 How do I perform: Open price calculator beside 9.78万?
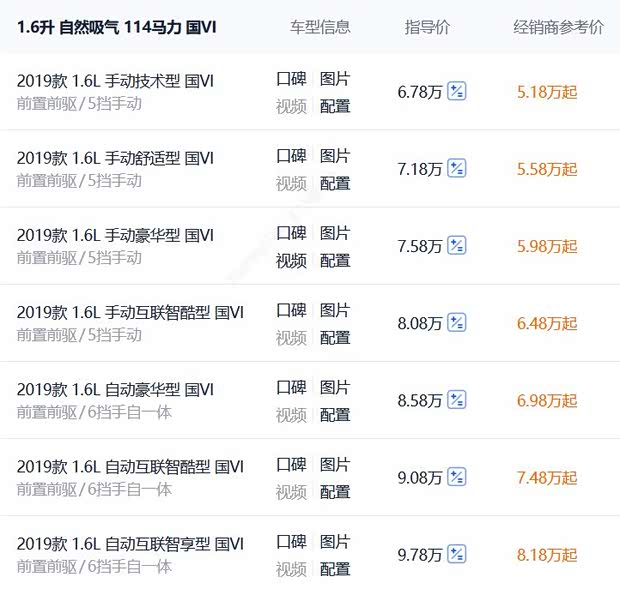tap(457, 554)
